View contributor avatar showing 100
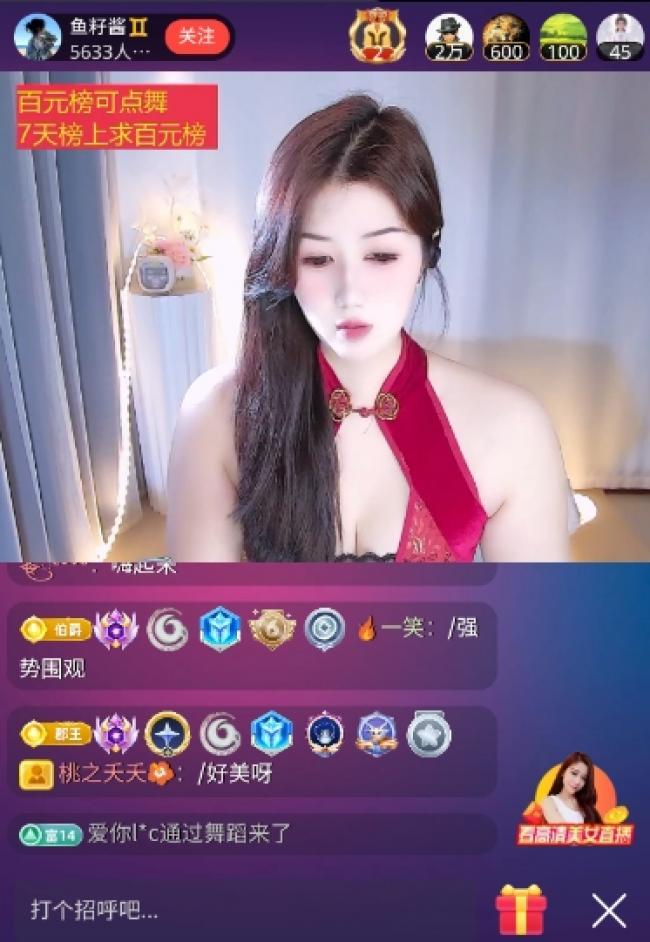650x942 pixels. [x=564, y=37]
